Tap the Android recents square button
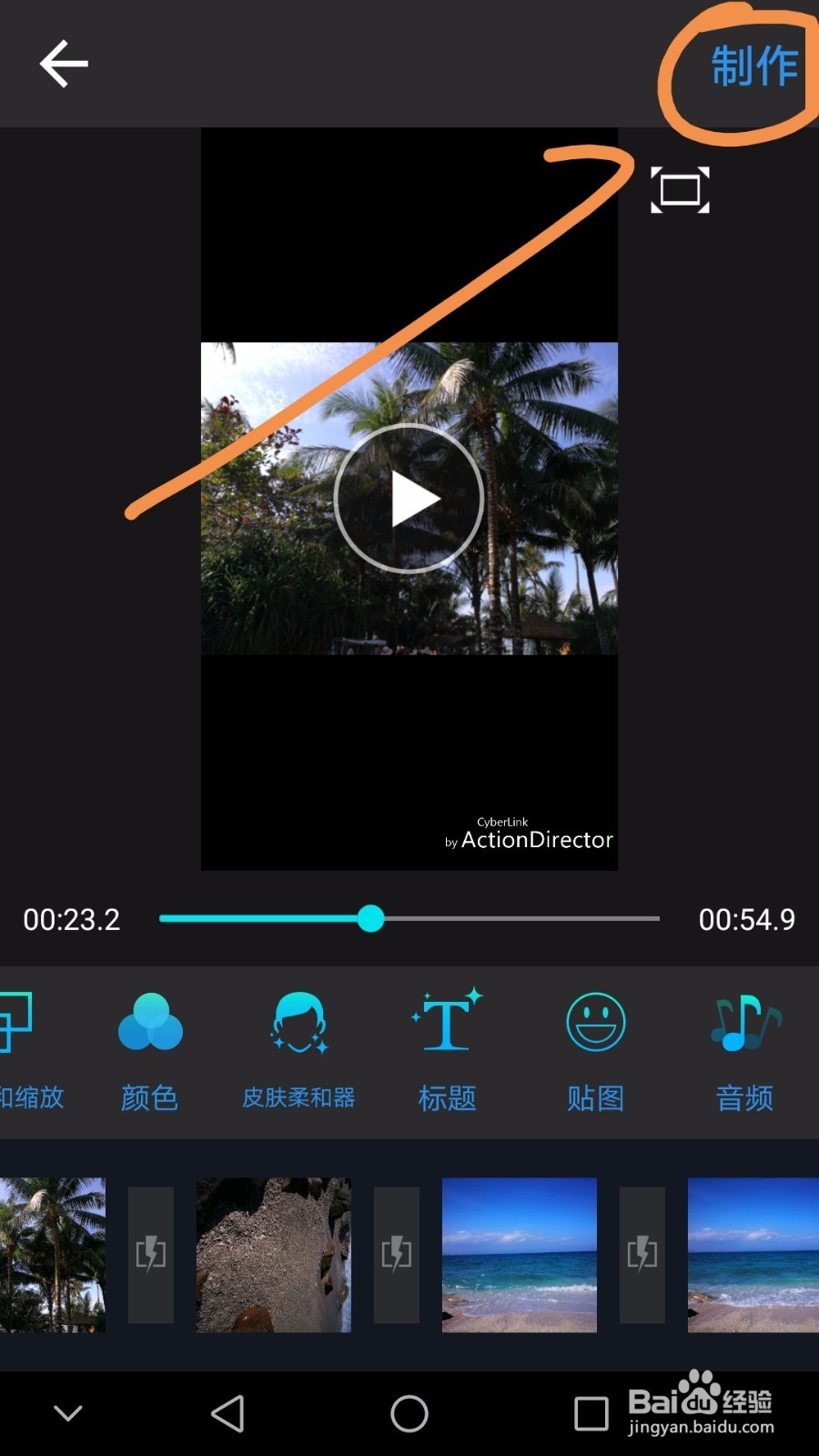 [590, 1412]
